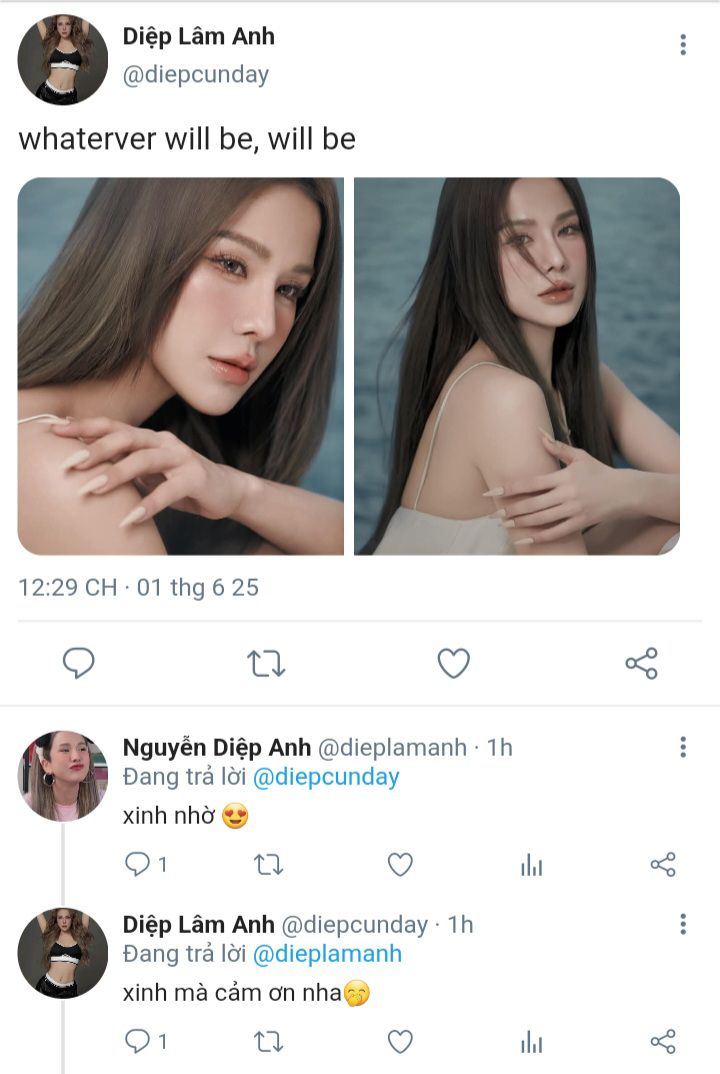Share the "xinh nhờ" reply
This screenshot has width=720, height=1074.
point(663,865)
